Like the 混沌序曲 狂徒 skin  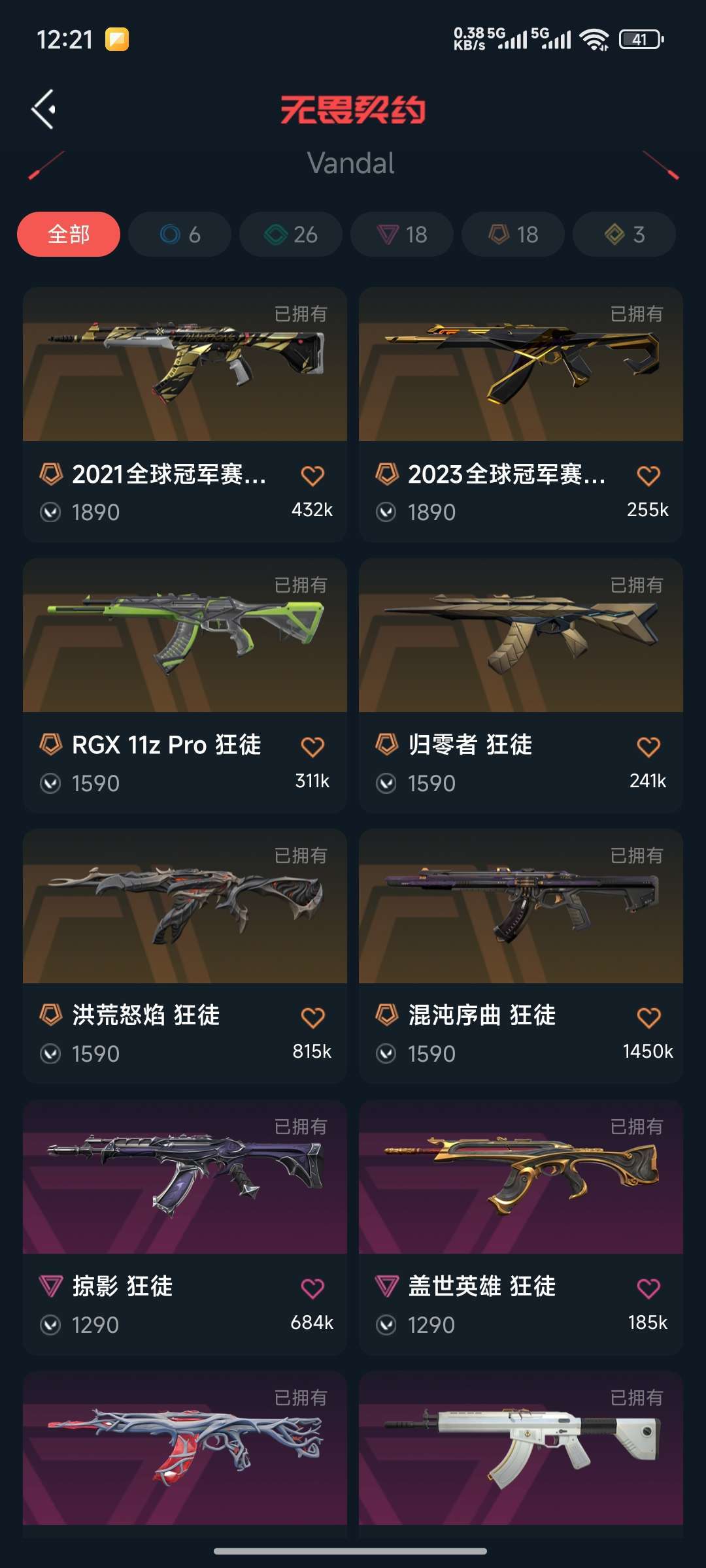[x=648, y=1017]
